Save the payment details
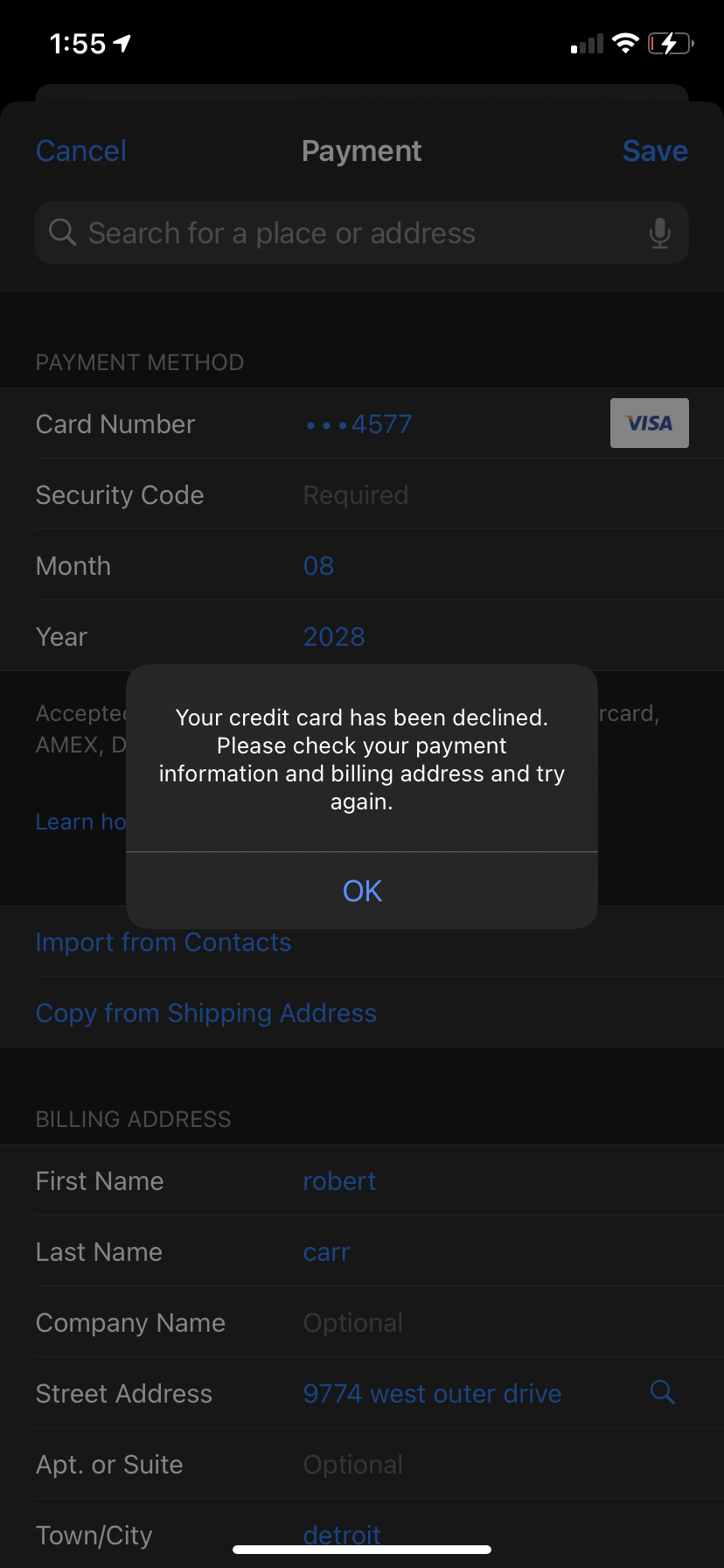The width and height of the screenshot is (724, 1568). pos(654,150)
